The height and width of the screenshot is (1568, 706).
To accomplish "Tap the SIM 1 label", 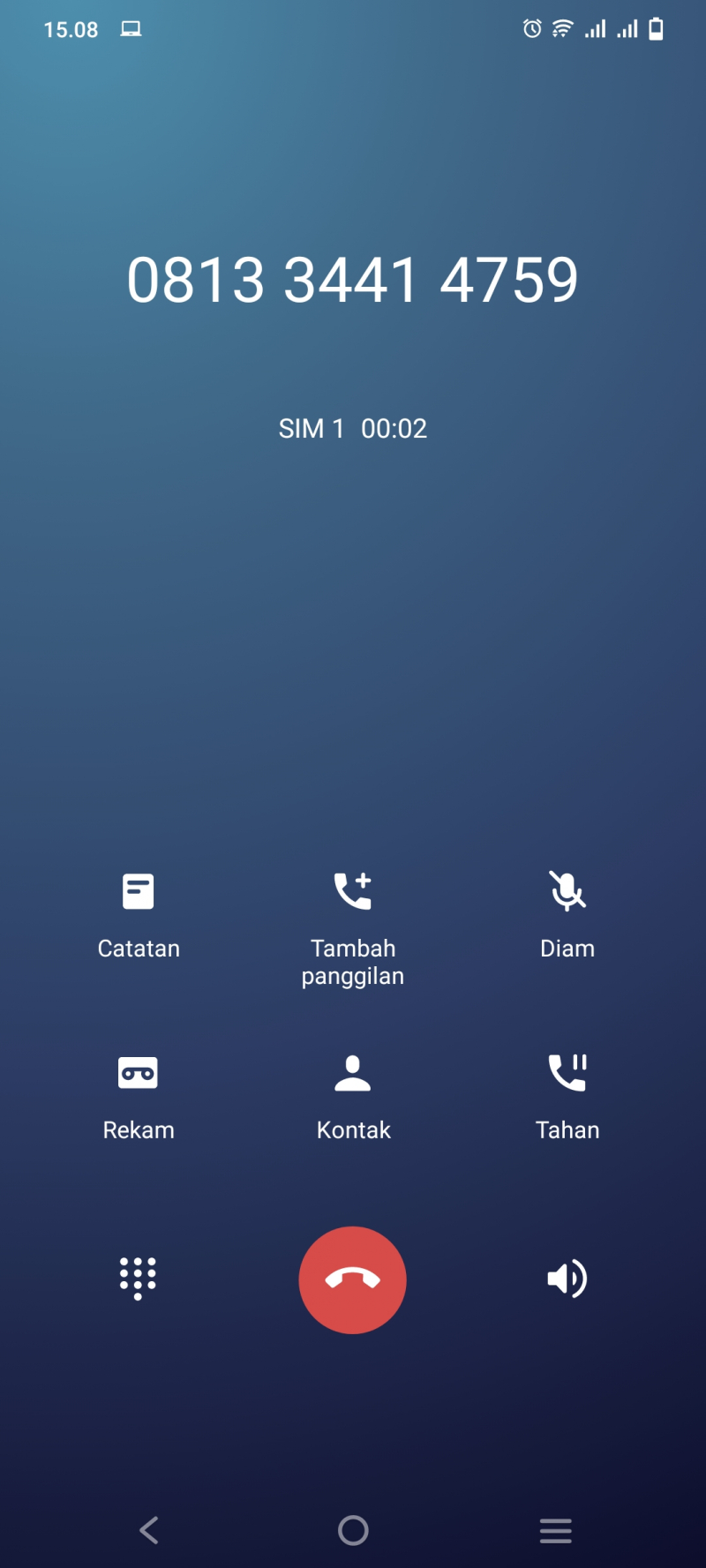I will tap(312, 429).
